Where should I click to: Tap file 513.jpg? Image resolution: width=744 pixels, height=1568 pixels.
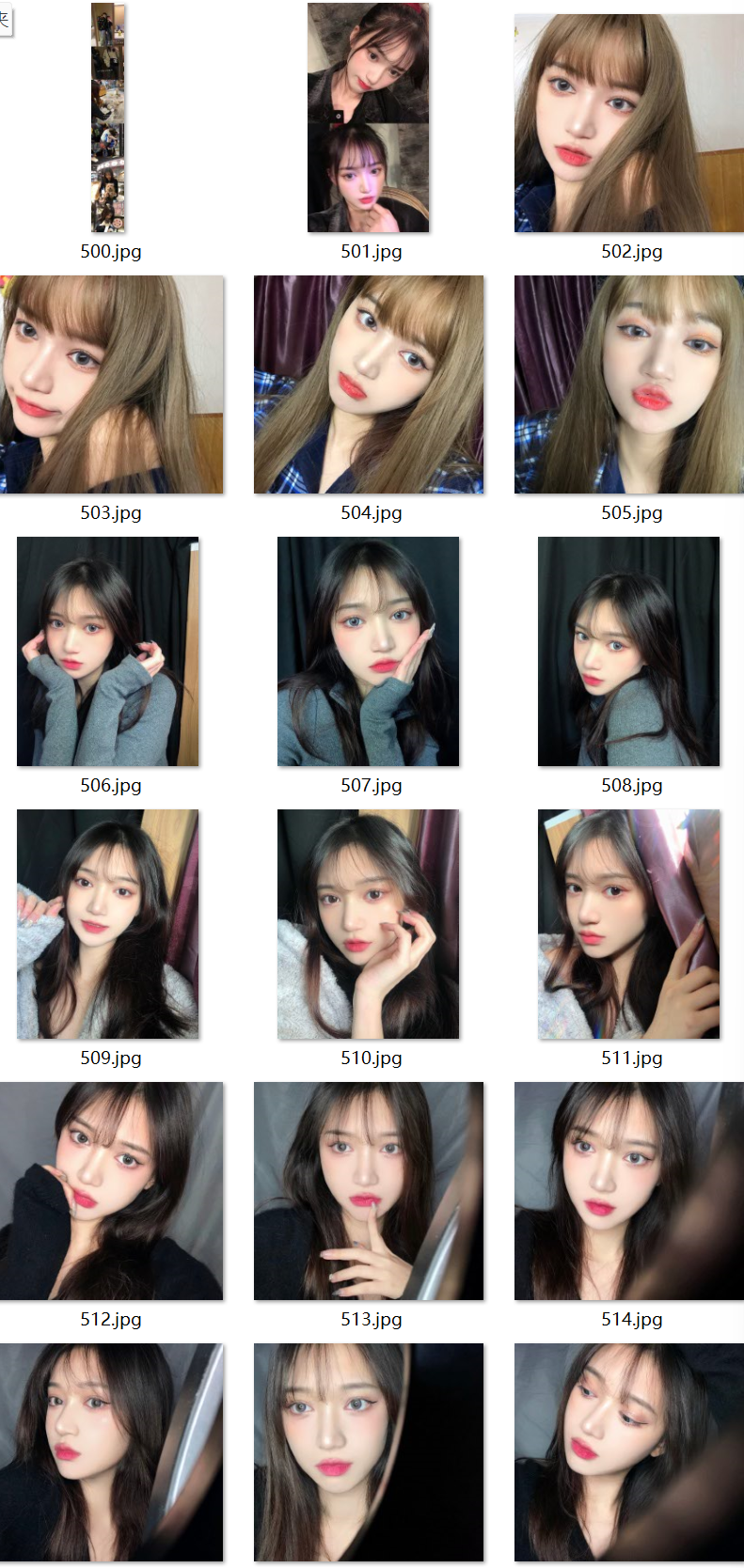coord(369,1191)
